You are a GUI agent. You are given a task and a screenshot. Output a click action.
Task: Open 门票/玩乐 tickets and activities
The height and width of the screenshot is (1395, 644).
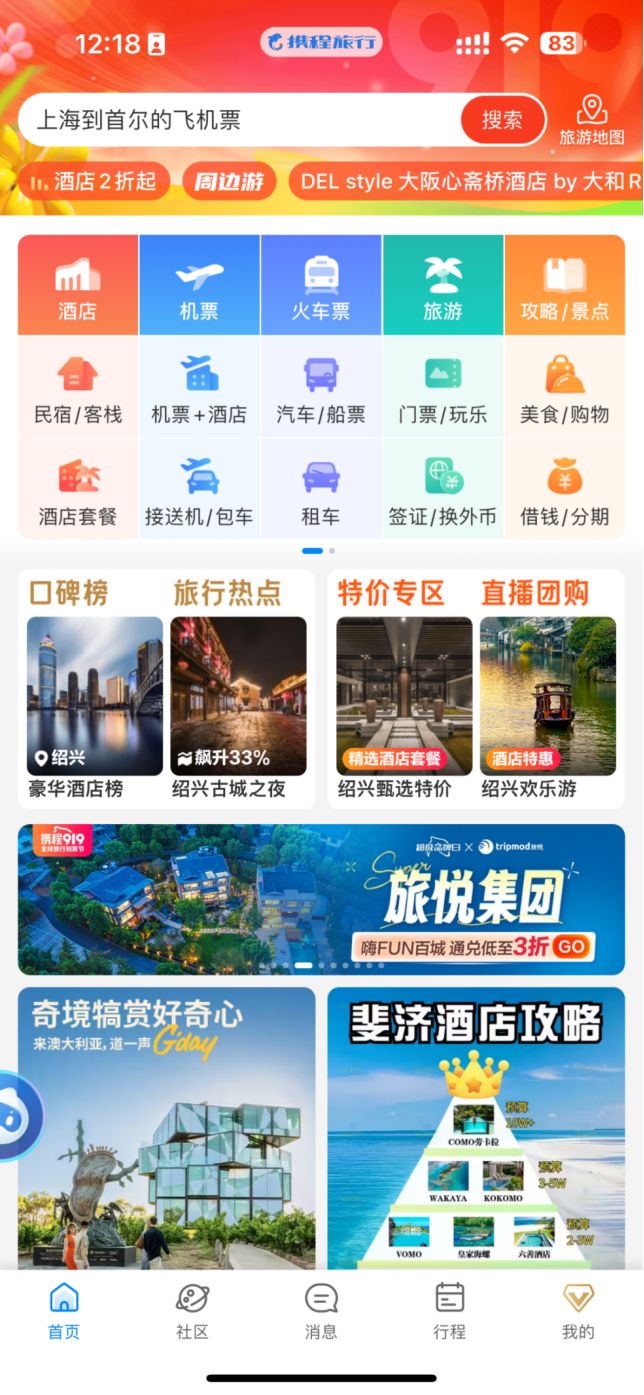click(x=443, y=390)
